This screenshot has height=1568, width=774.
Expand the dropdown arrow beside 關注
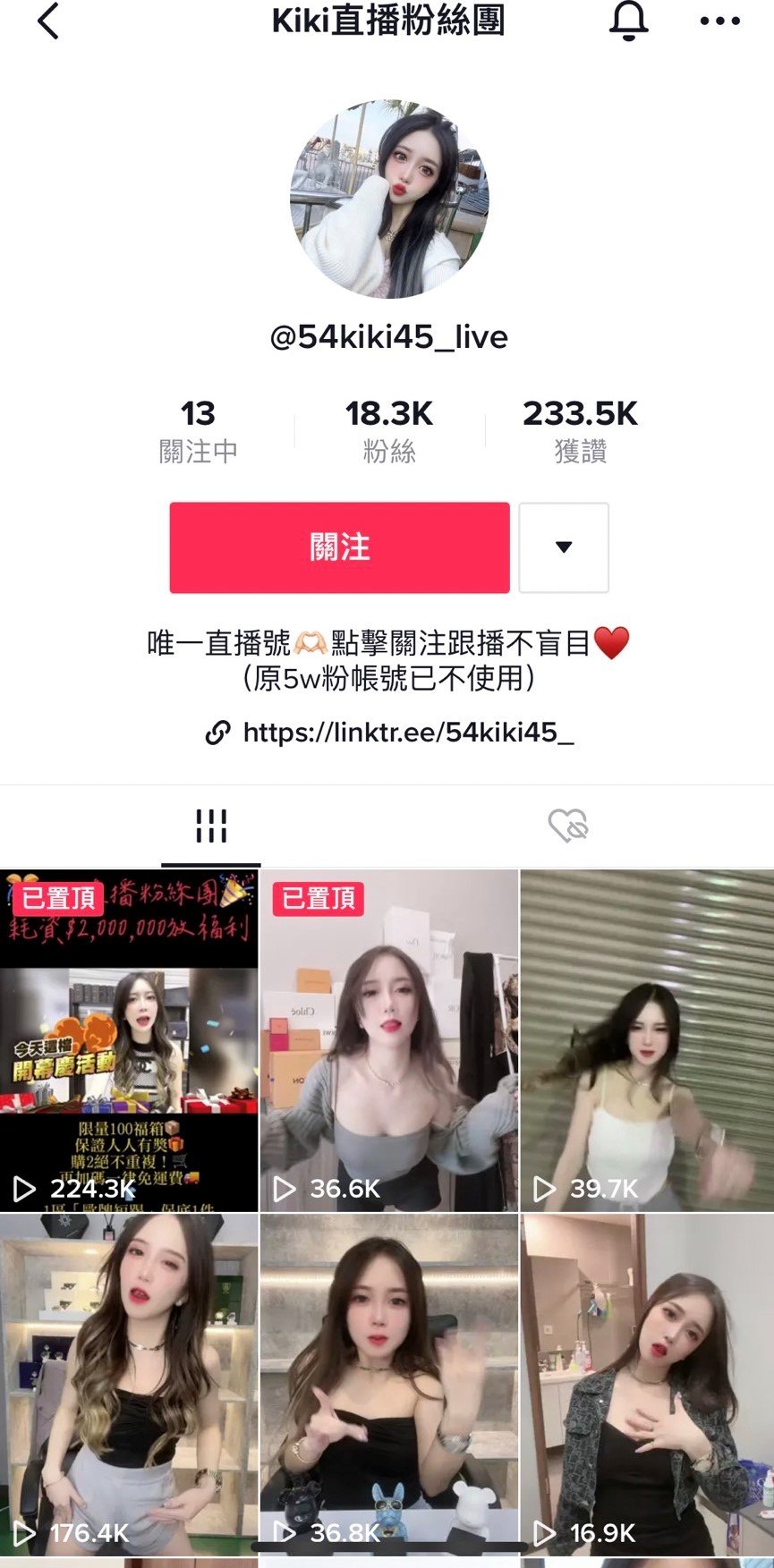point(564,547)
